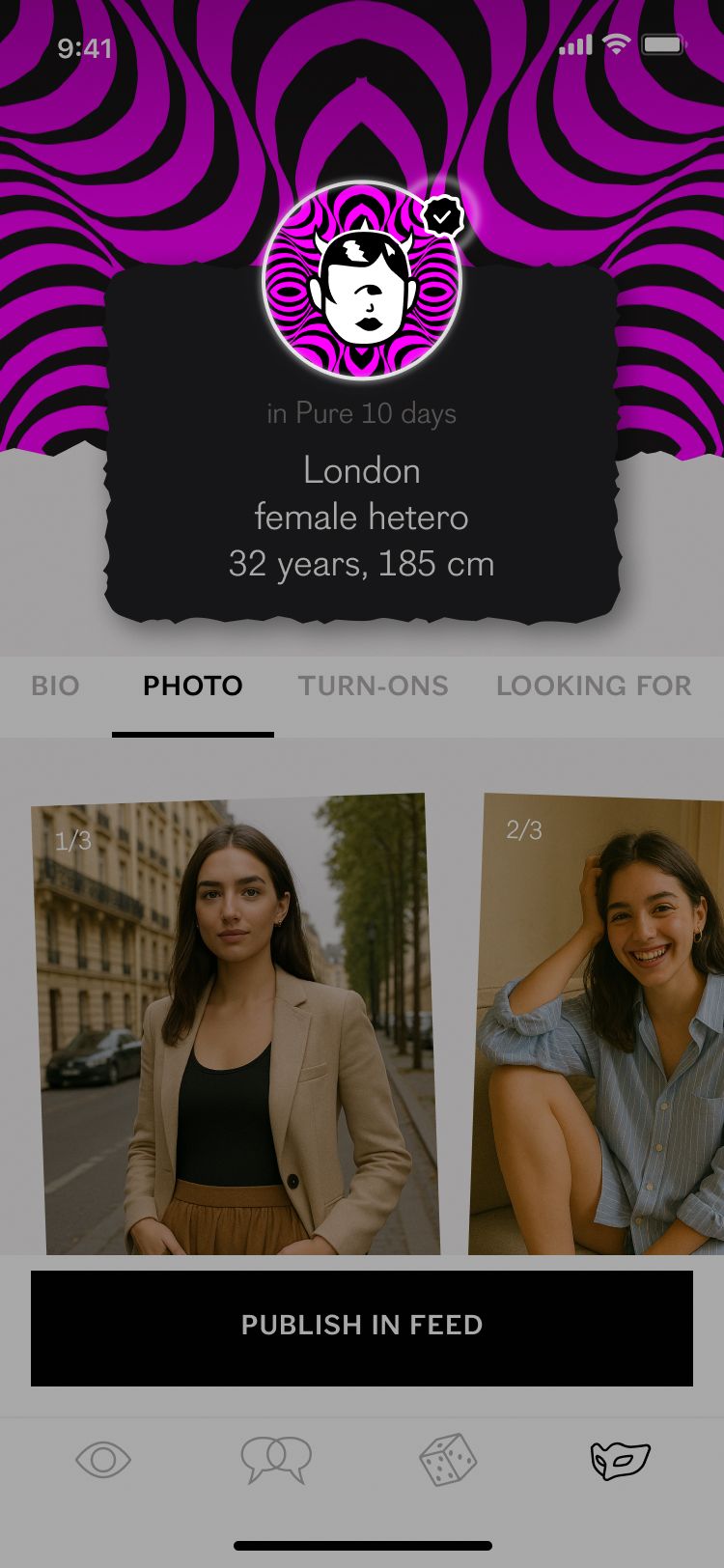Switch to the BIO tab

(x=55, y=686)
